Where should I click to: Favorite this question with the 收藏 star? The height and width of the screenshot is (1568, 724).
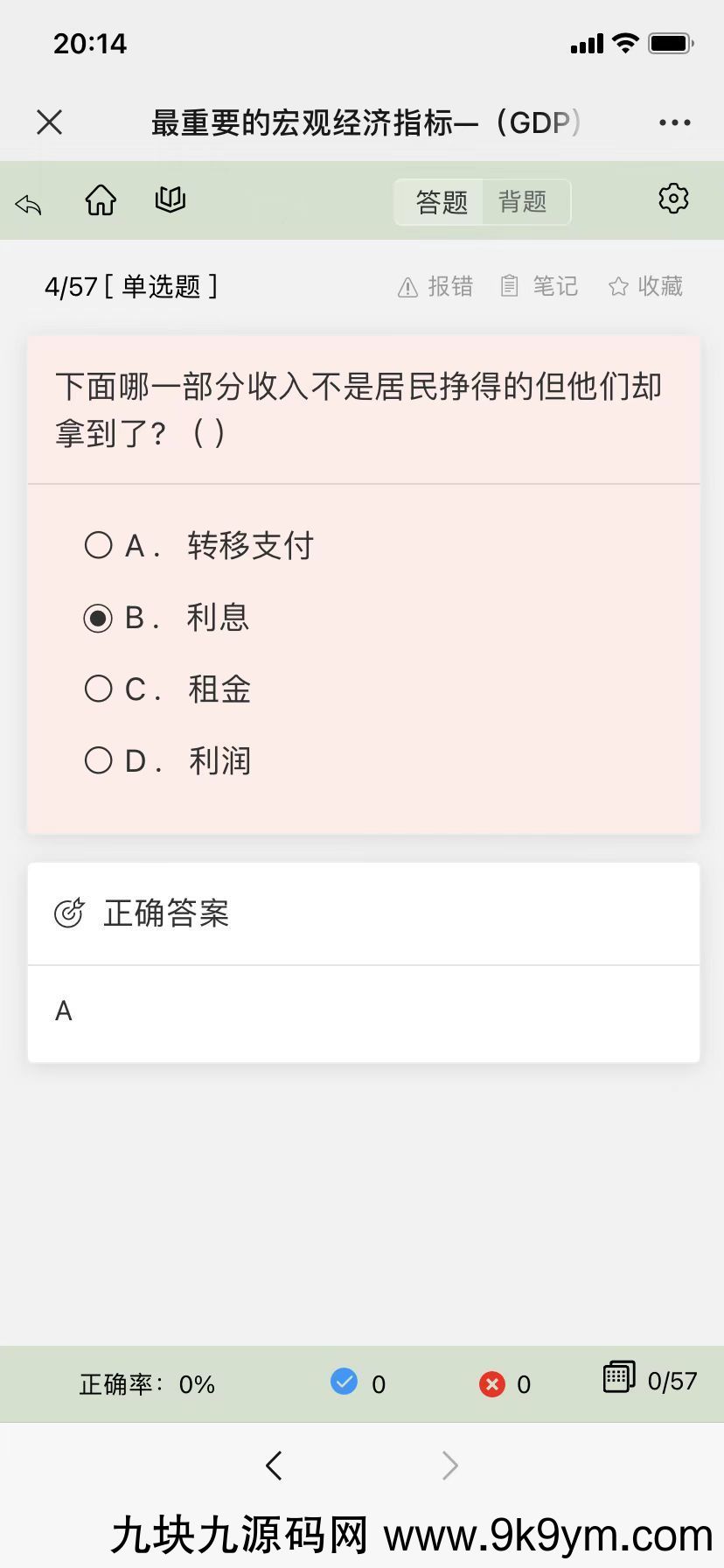[645, 286]
